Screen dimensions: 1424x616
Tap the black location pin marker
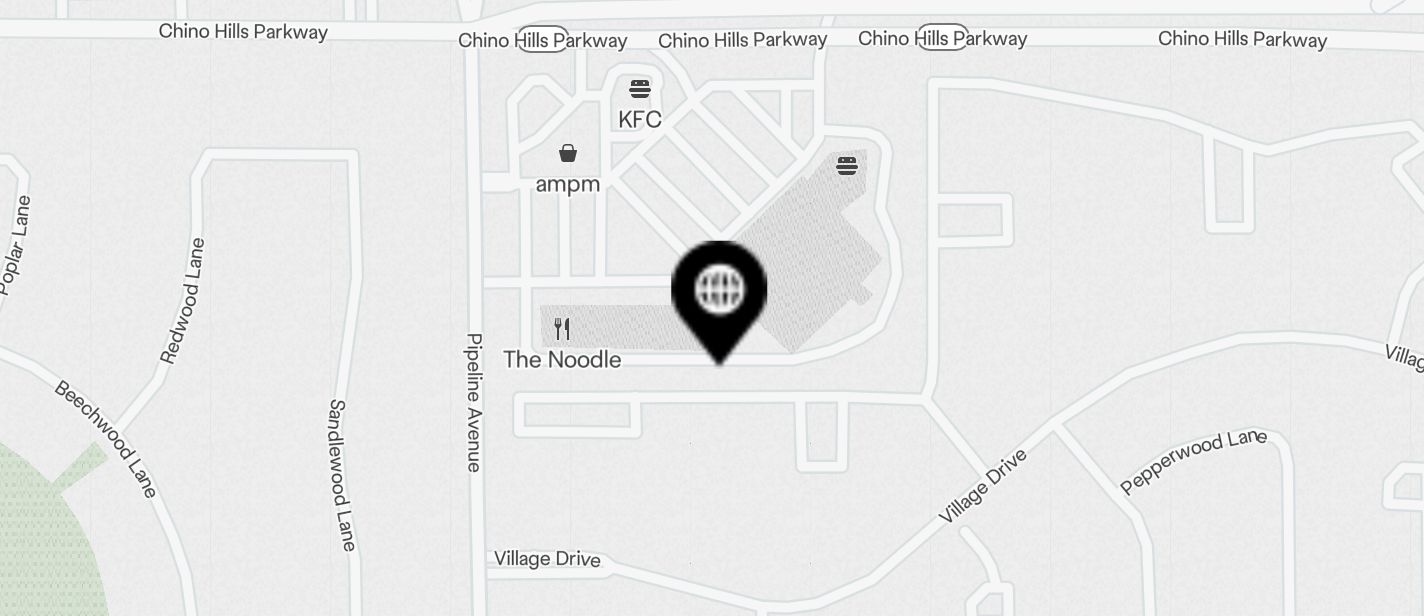click(x=719, y=290)
